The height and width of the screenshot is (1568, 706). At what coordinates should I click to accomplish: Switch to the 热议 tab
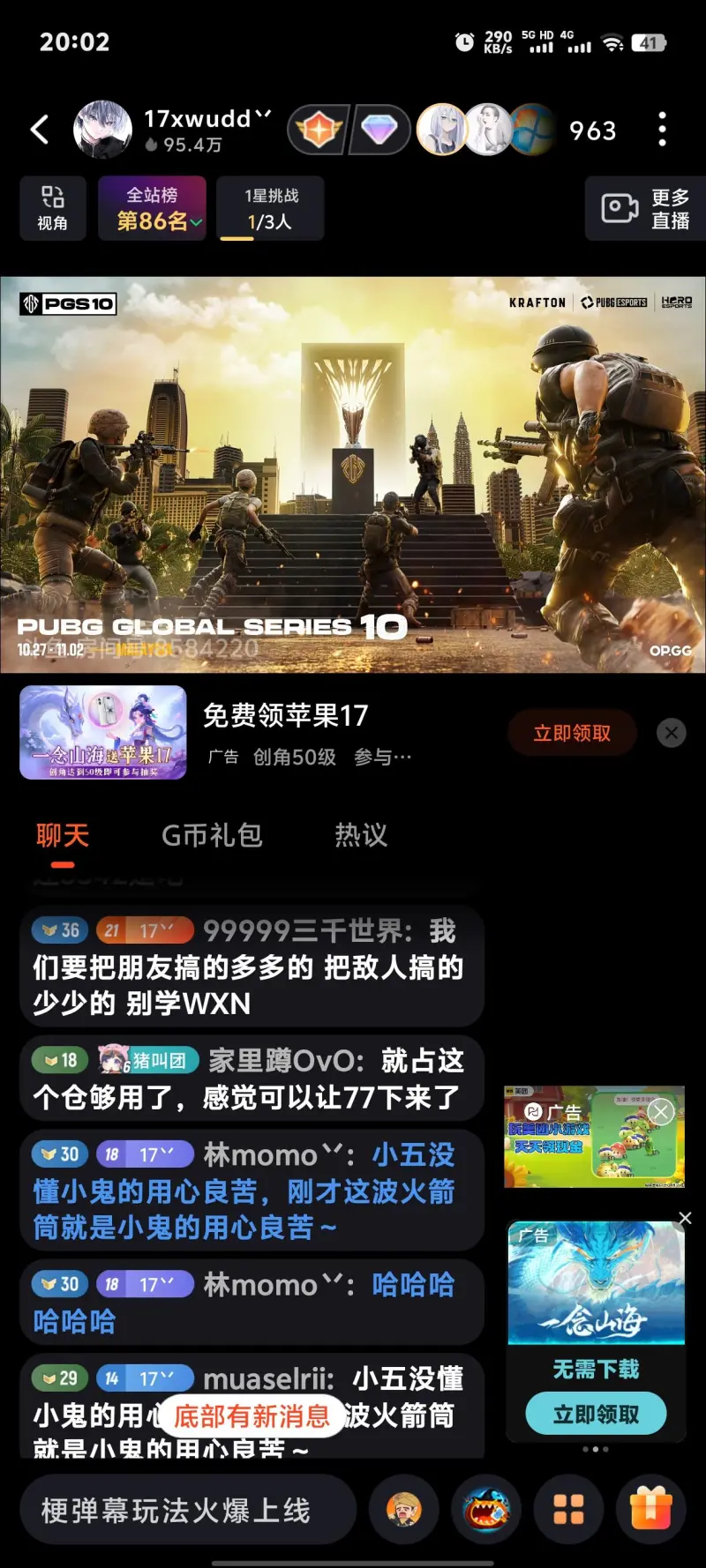click(x=361, y=835)
